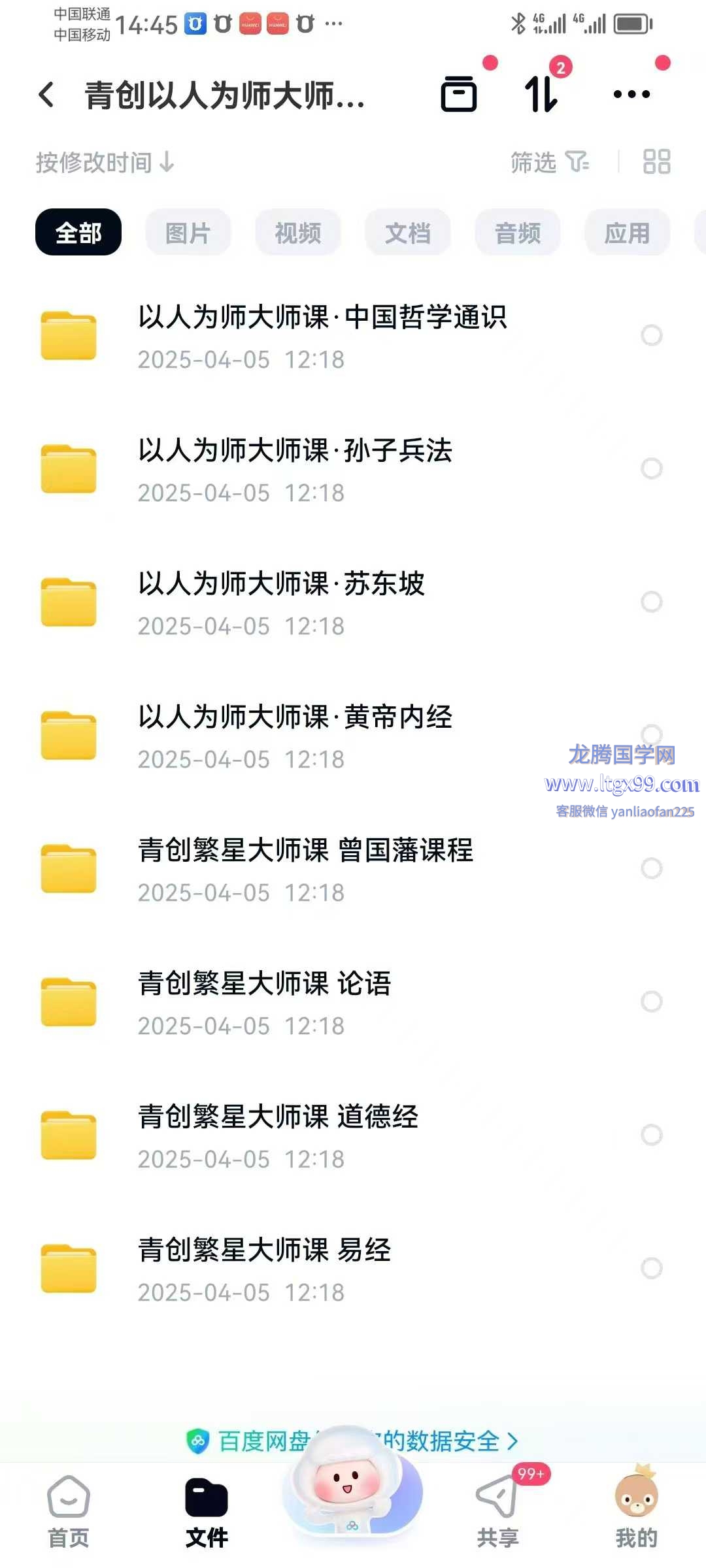Select the 视频 filter chip
The width and height of the screenshot is (706, 1568).
(298, 233)
